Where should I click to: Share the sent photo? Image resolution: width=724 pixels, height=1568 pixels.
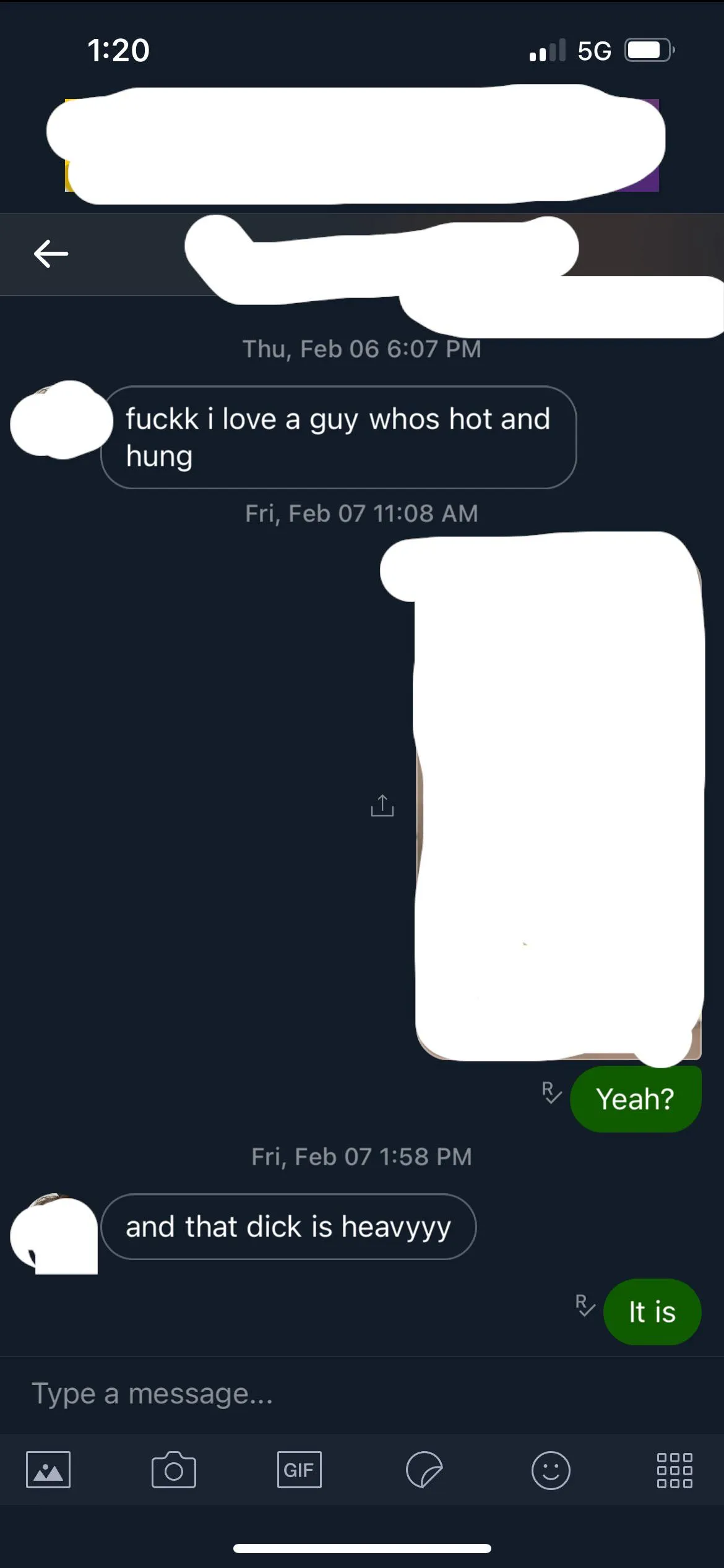(x=382, y=805)
